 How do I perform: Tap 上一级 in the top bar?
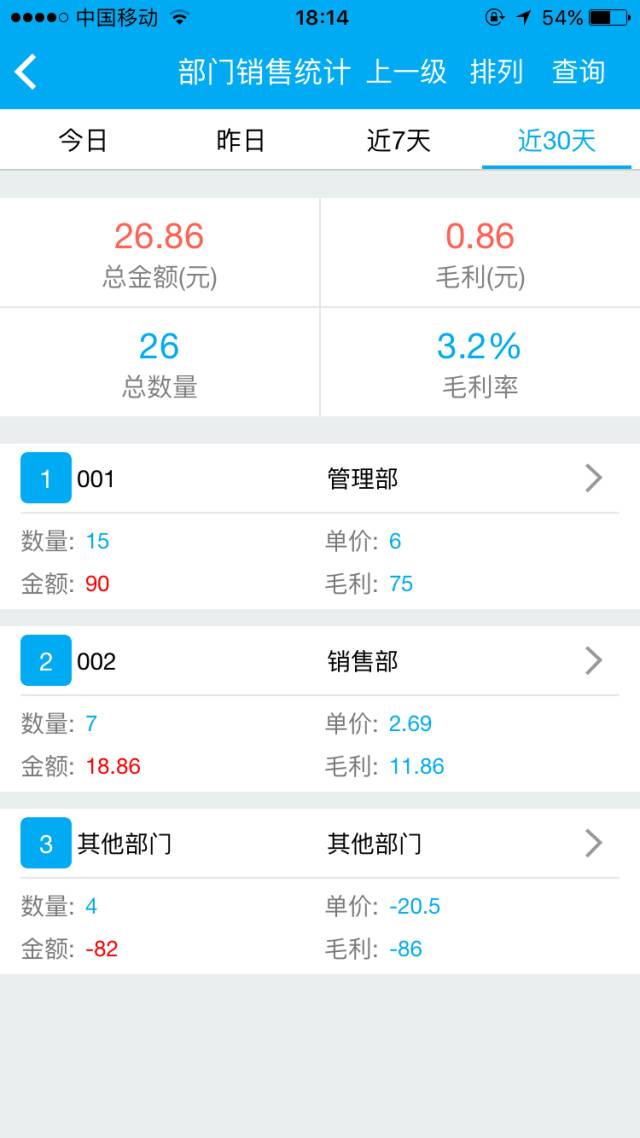[x=406, y=72]
